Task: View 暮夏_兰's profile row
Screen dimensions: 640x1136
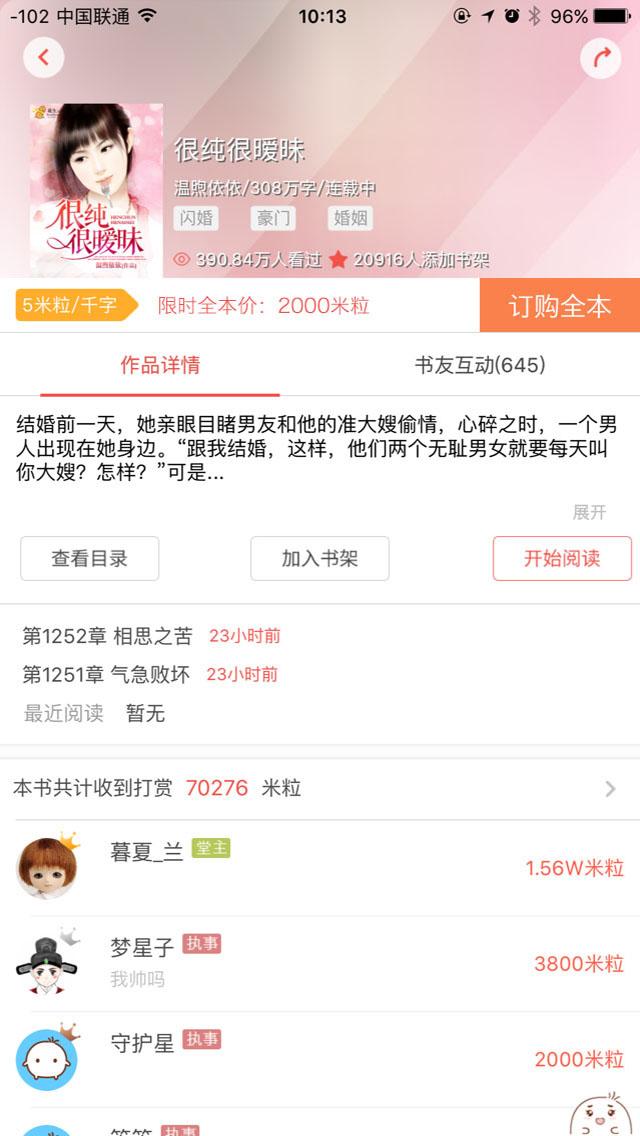Action: tap(320, 866)
